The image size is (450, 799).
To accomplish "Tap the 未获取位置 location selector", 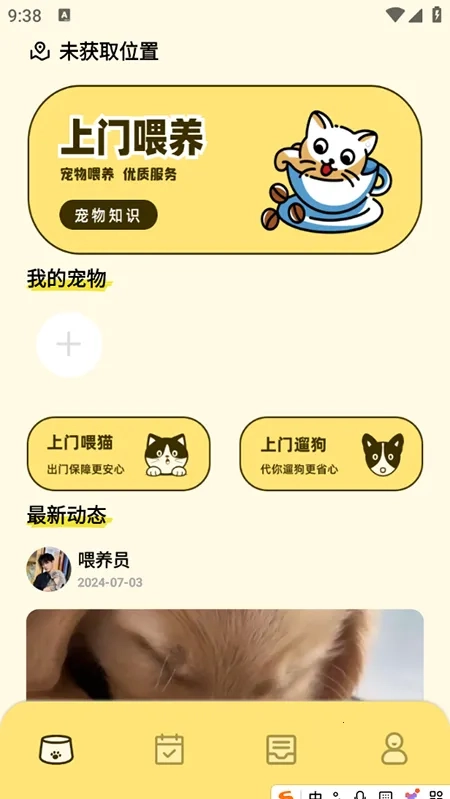I will [x=94, y=51].
